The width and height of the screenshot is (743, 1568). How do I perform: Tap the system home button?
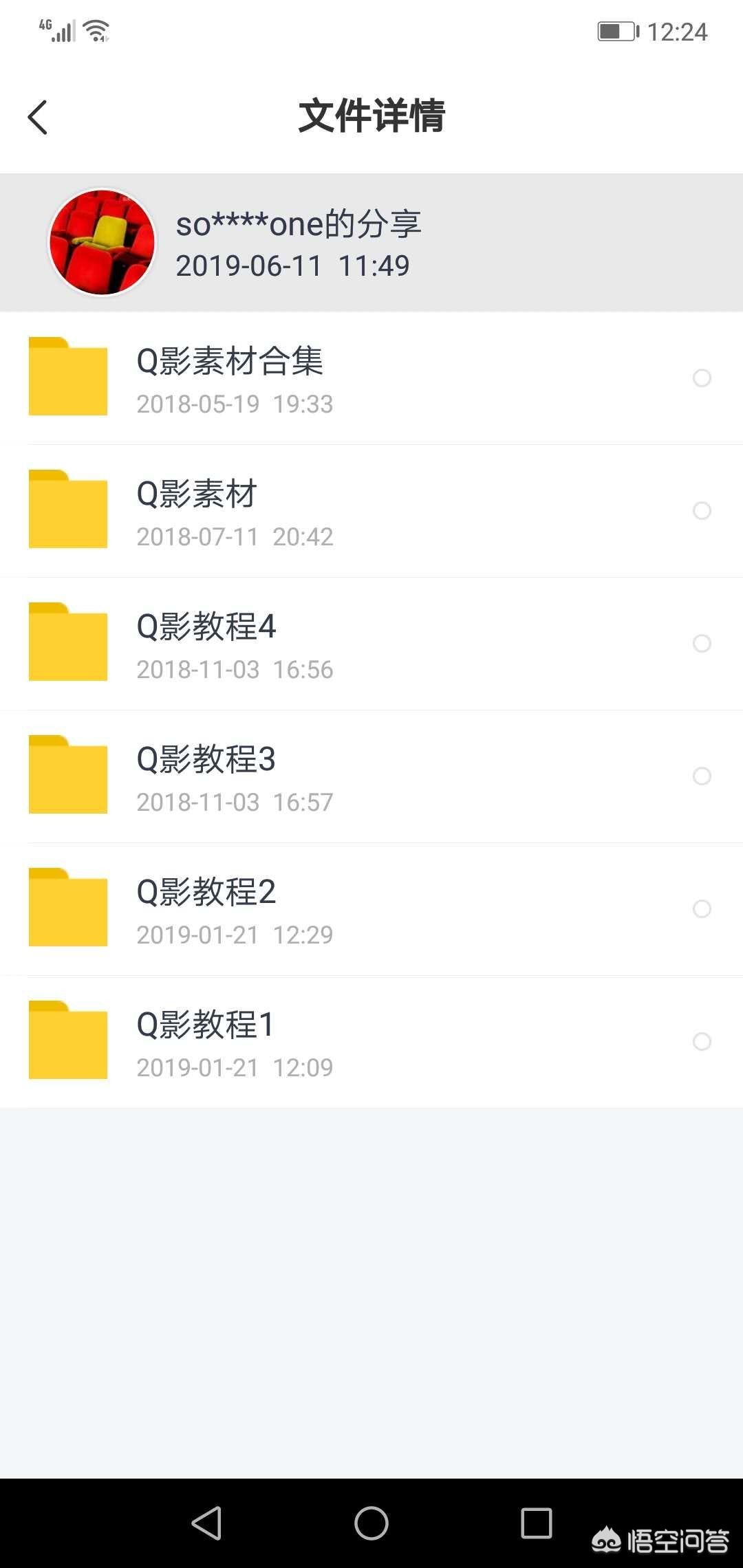pyautogui.click(x=371, y=1523)
